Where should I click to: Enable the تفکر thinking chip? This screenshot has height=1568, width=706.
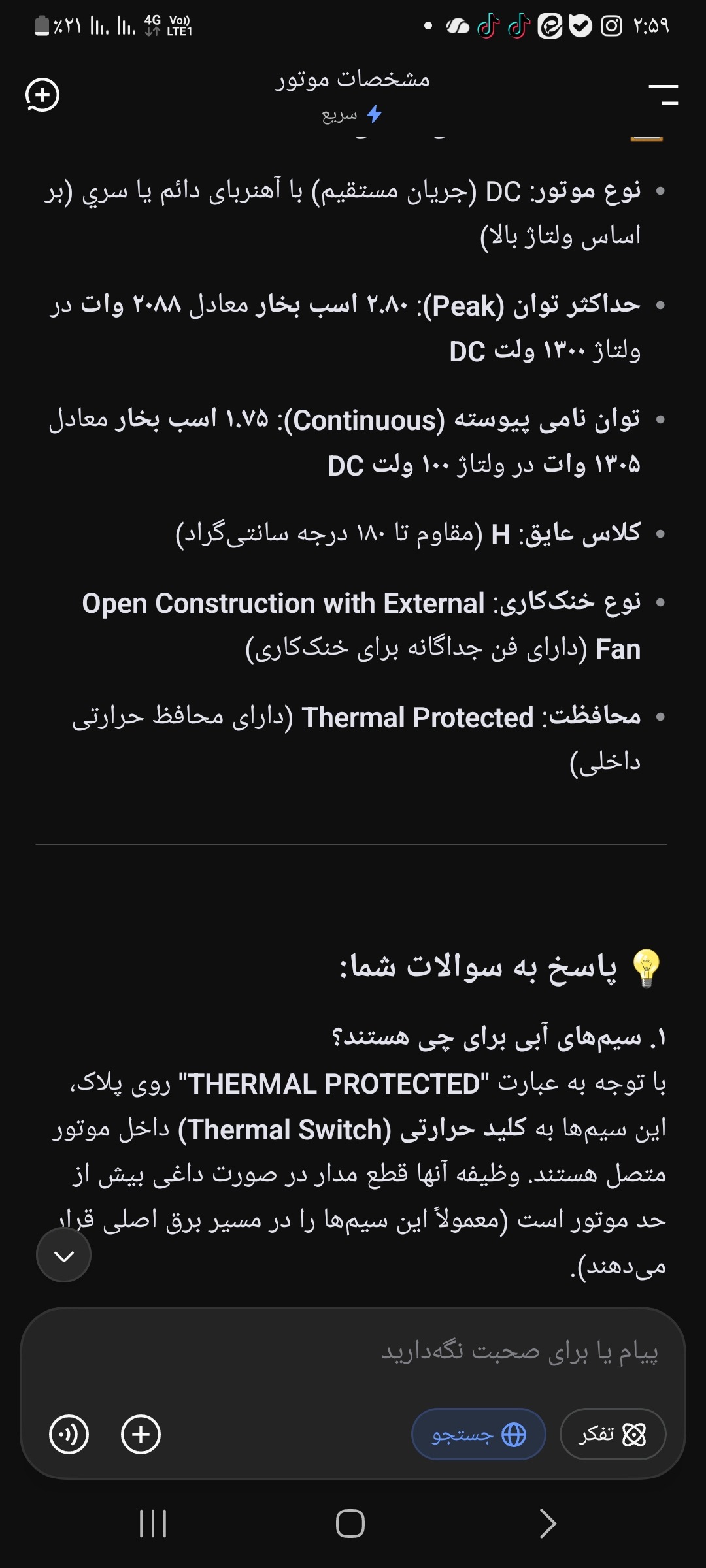pyautogui.click(x=613, y=1434)
